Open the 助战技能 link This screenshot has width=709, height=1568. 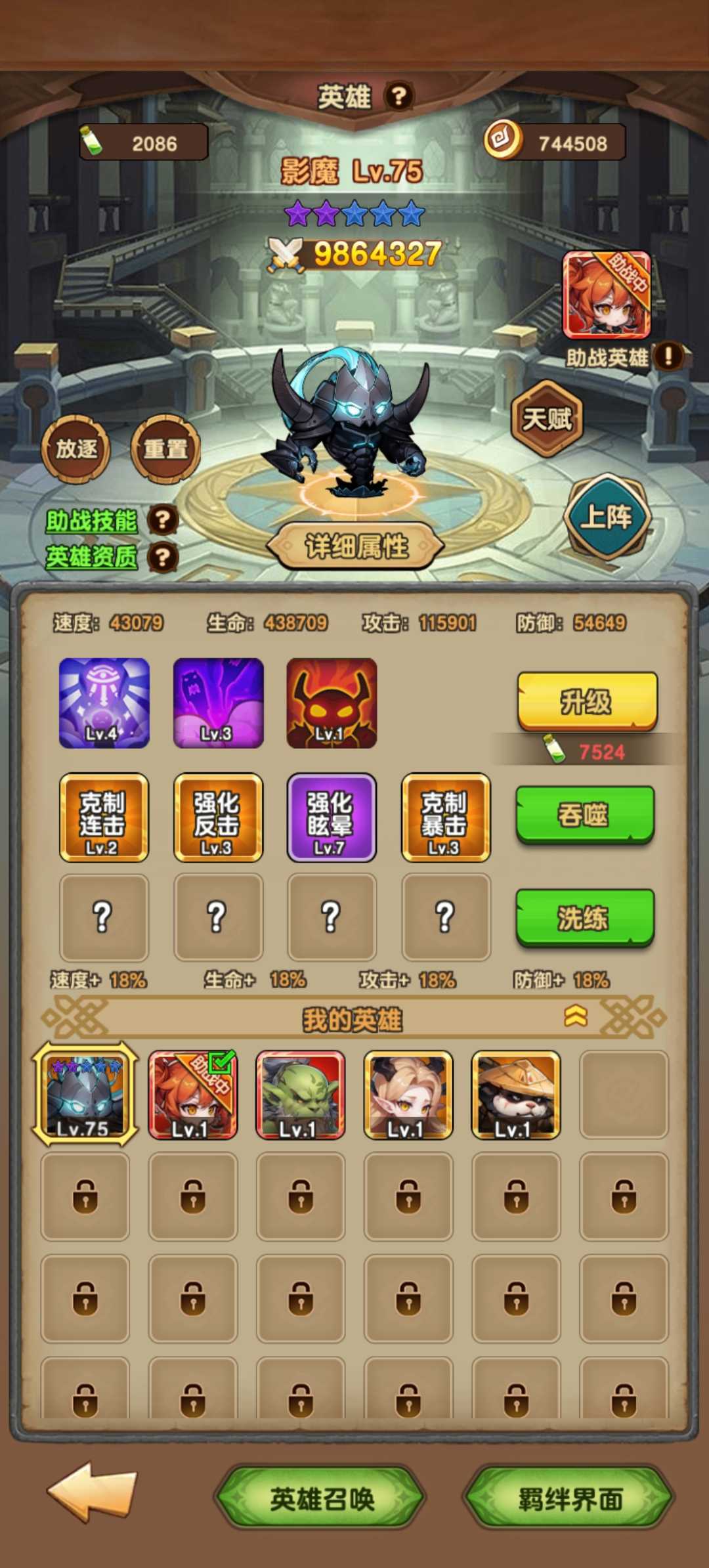(91, 521)
